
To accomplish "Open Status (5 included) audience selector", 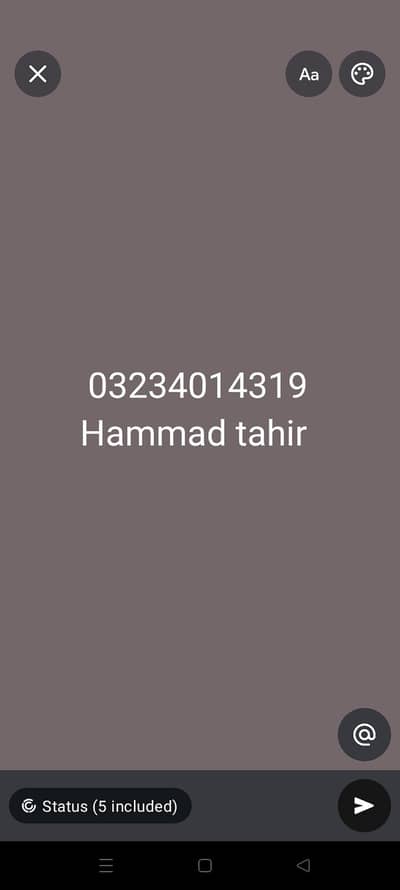I will click(x=100, y=805).
